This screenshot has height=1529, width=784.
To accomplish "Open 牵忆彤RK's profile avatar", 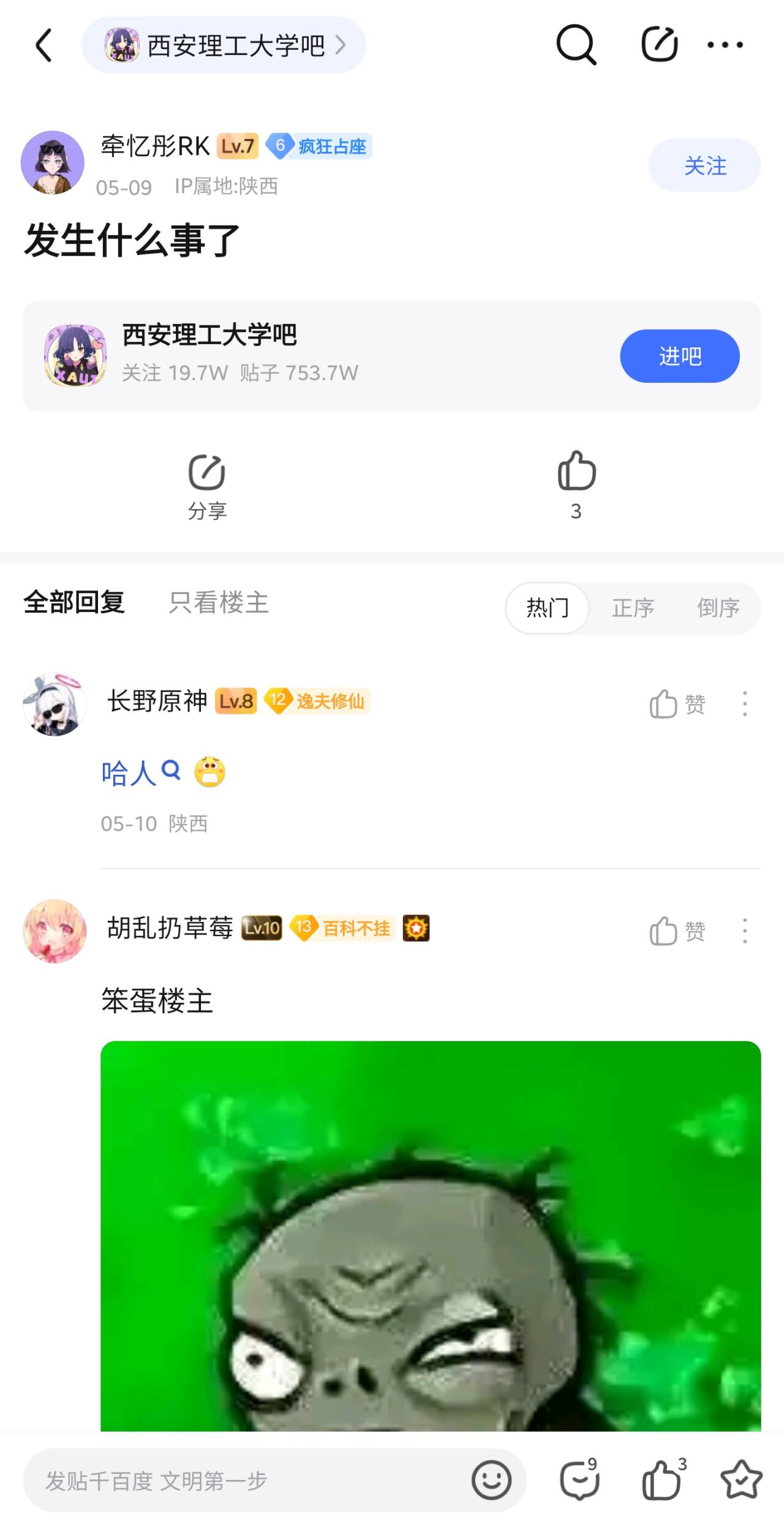I will [53, 162].
